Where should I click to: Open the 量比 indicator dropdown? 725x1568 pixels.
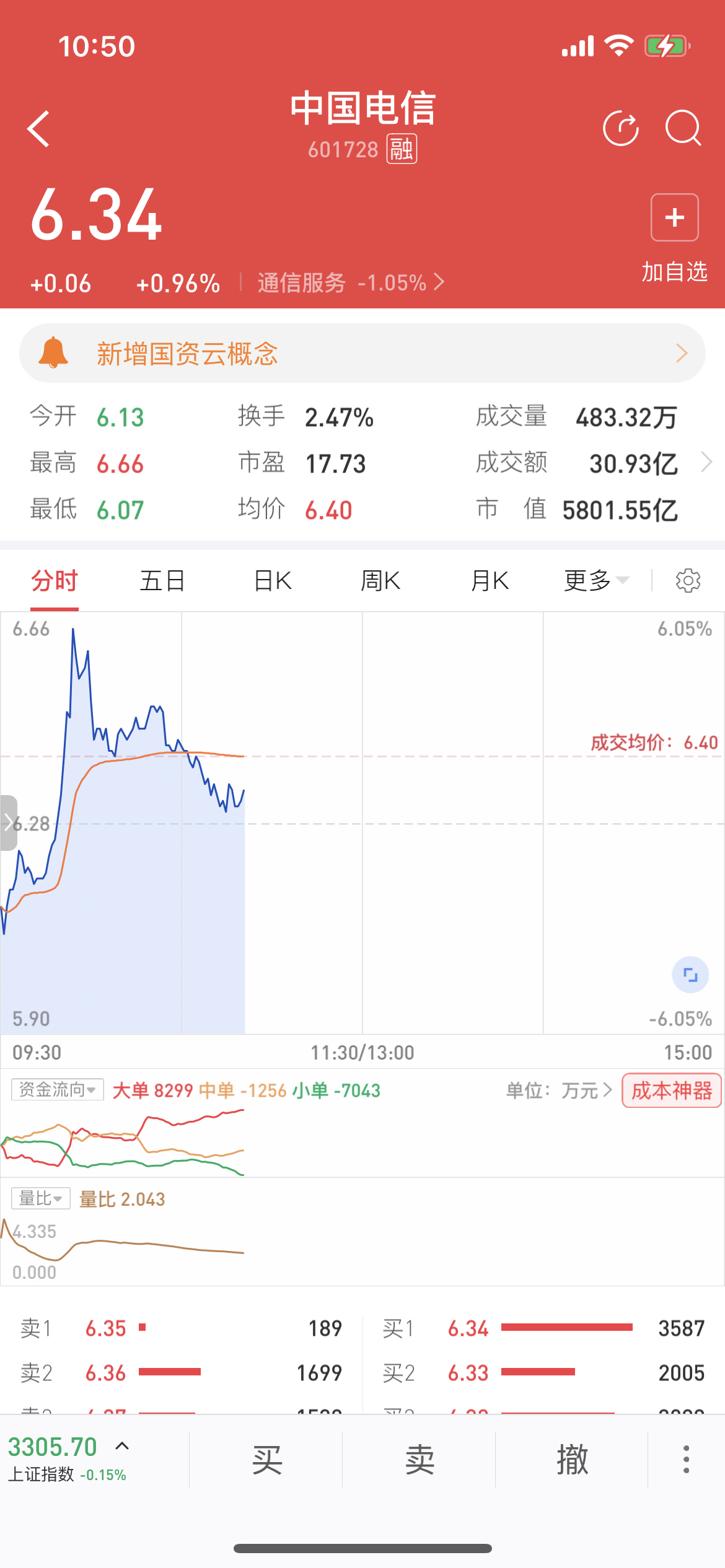coord(41,1198)
